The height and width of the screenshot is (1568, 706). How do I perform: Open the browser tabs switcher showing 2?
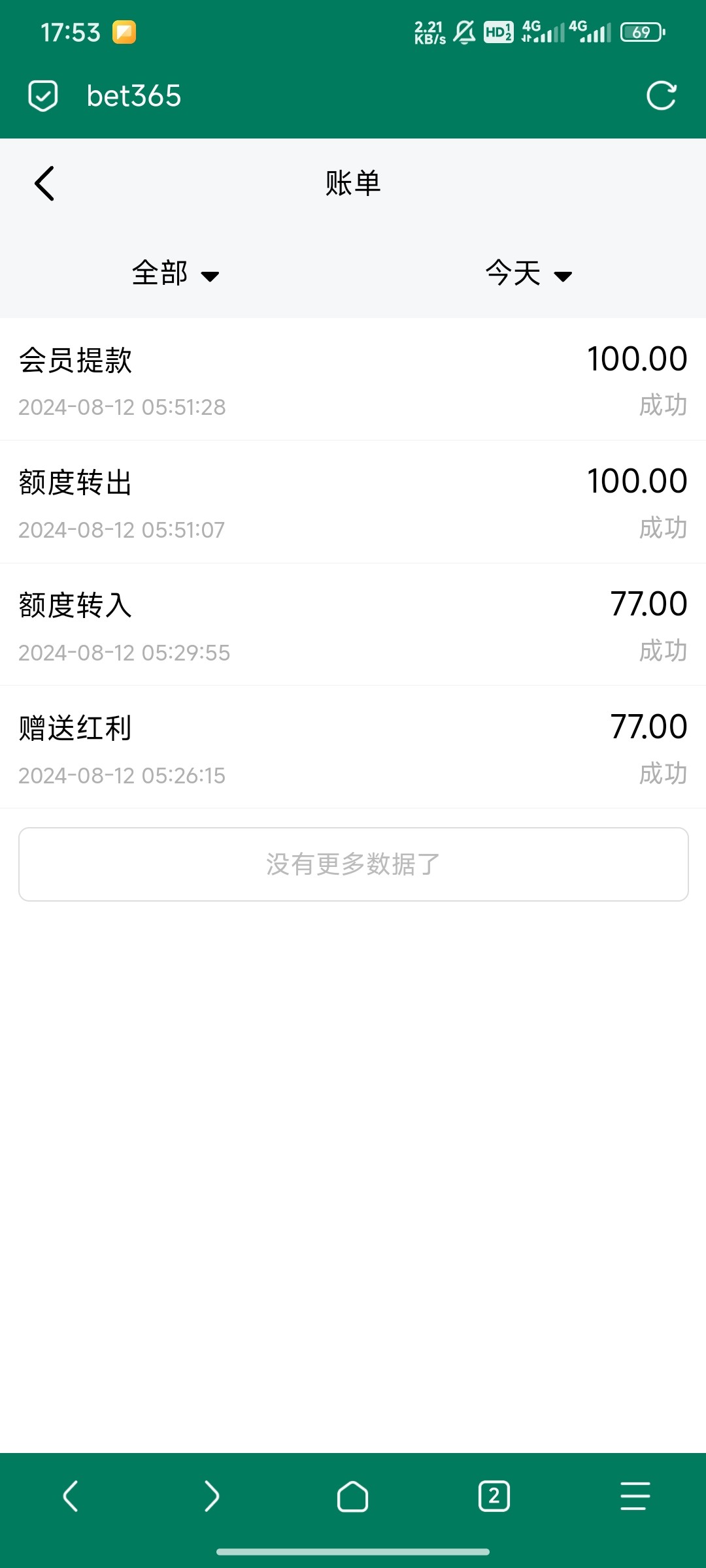click(x=494, y=1496)
